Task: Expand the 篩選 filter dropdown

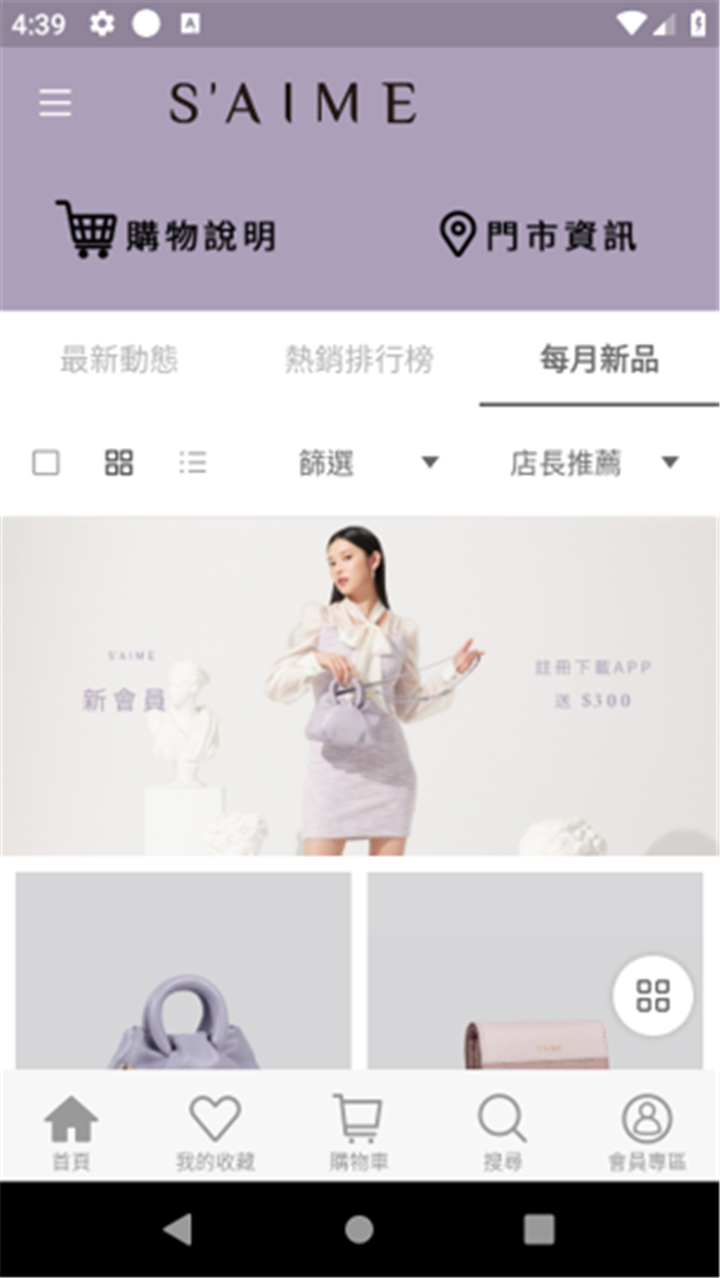Action: tap(369, 463)
